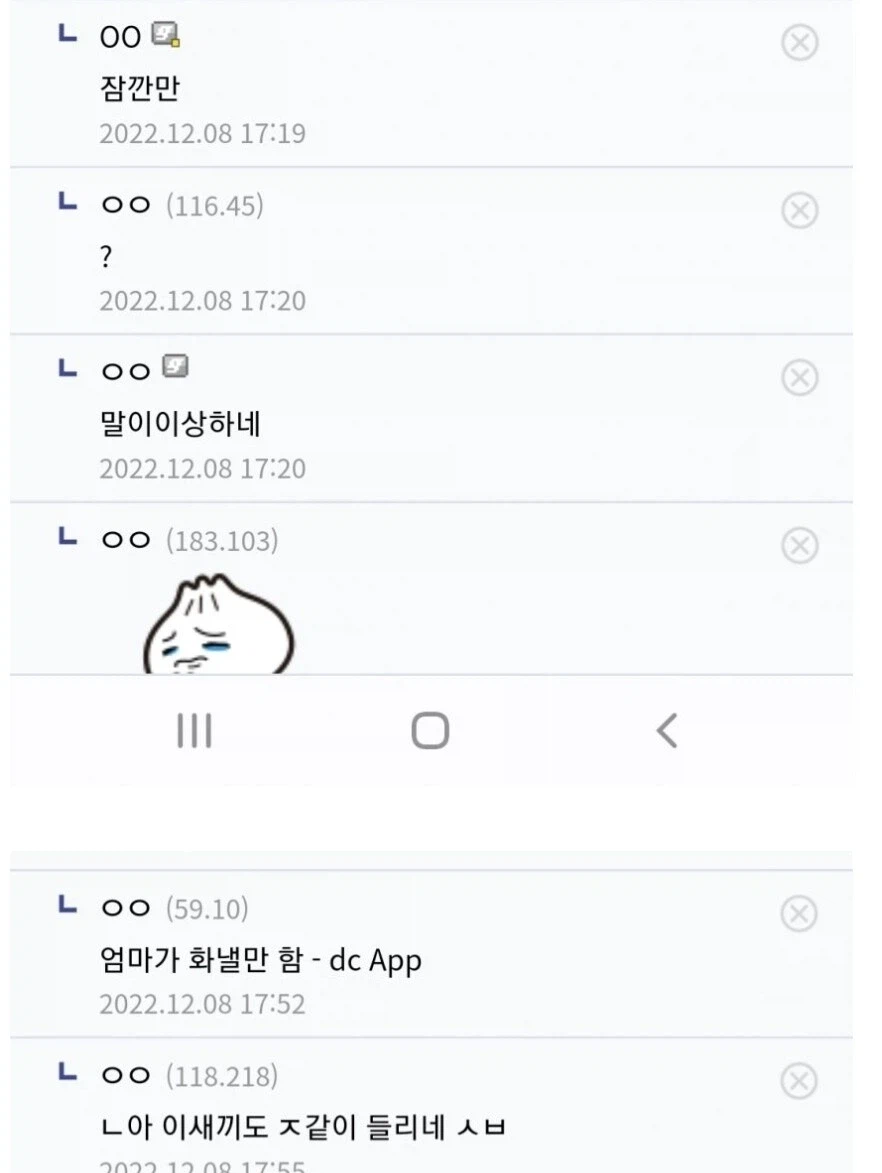
Task: Tap the Android back button
Action: coord(668,729)
